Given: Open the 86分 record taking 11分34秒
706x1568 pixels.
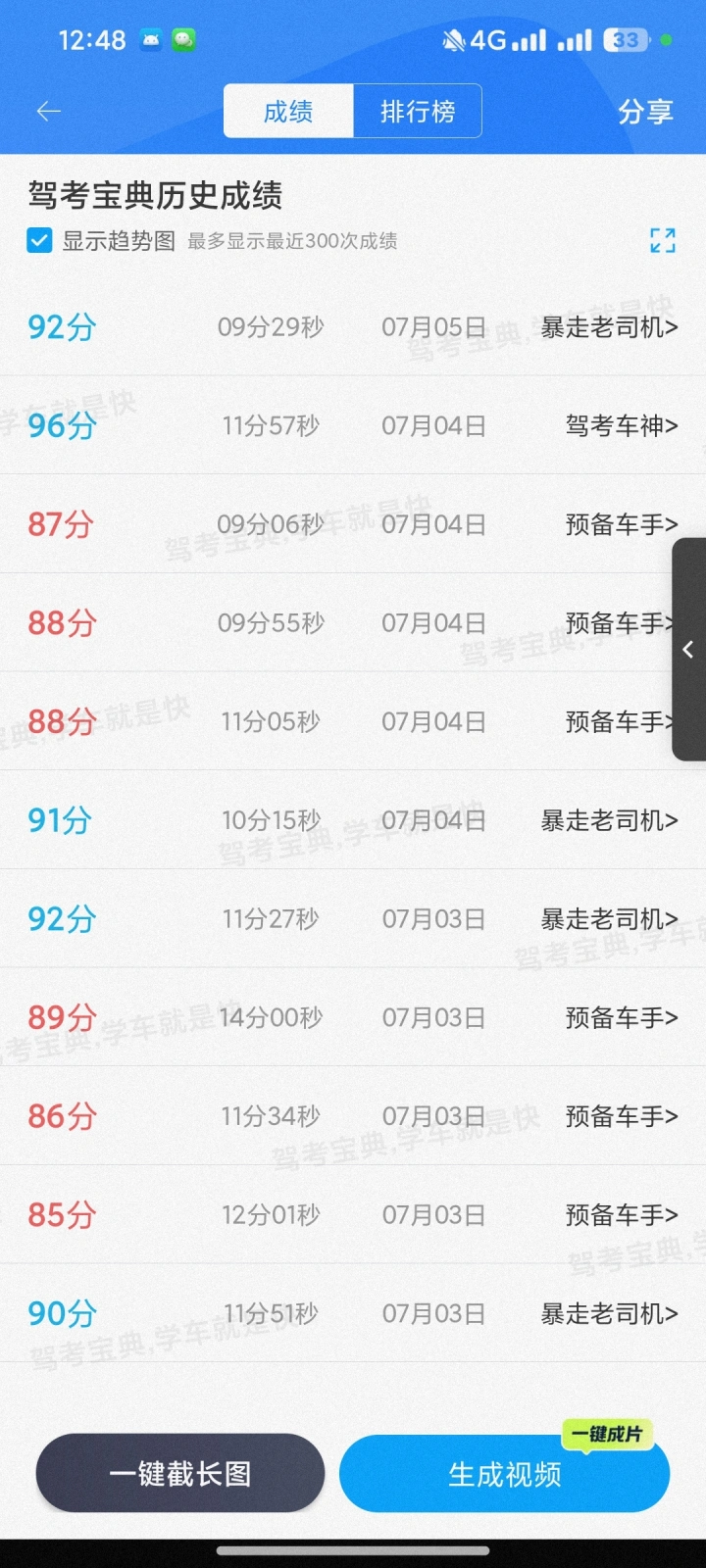Looking at the screenshot, I should click(353, 1116).
